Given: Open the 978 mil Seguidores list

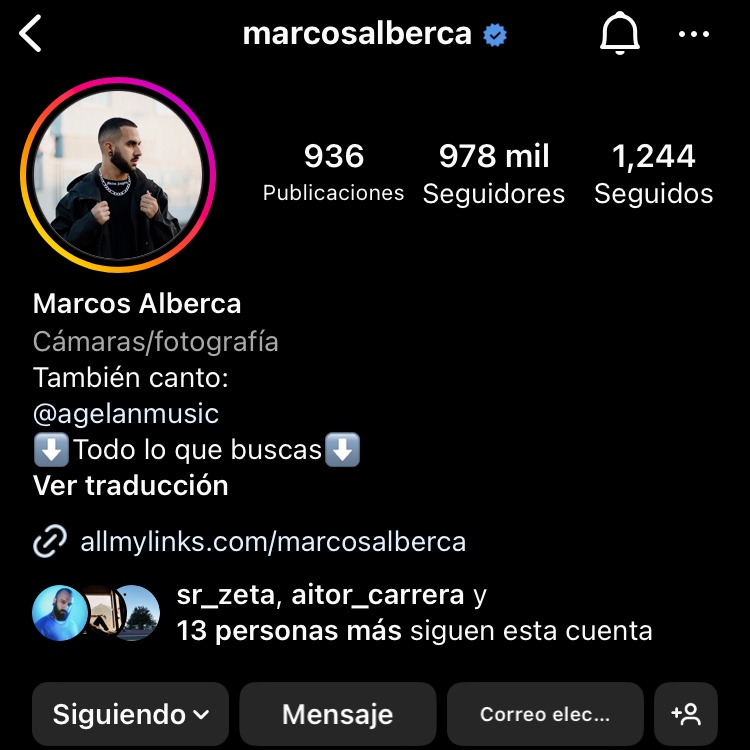Looking at the screenshot, I should click(x=494, y=172).
